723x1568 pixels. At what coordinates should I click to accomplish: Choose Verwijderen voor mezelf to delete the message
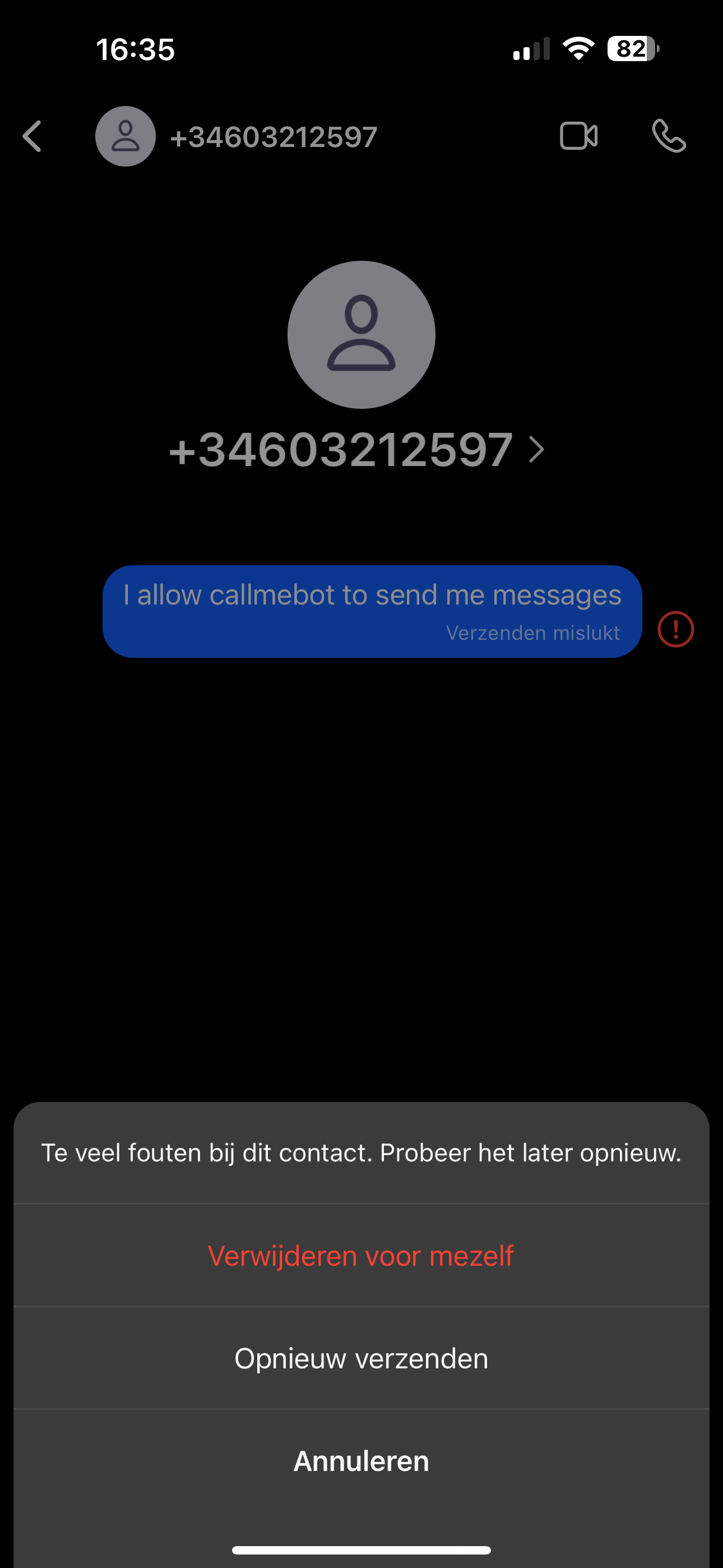coord(361,1255)
